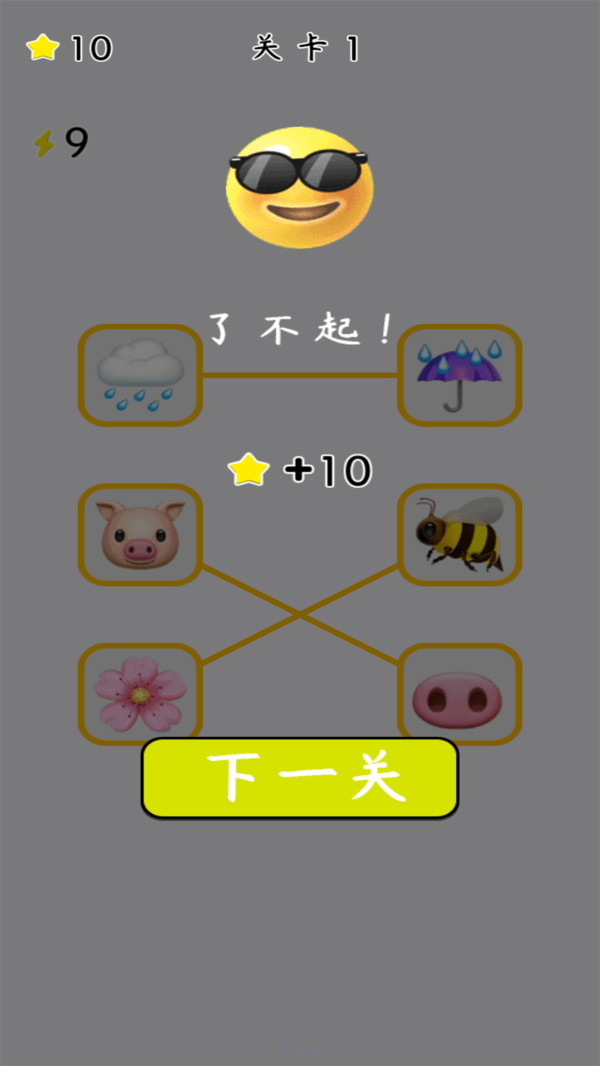Tap the 下一关 next level button
This screenshot has height=1066, width=600.
coord(299,778)
